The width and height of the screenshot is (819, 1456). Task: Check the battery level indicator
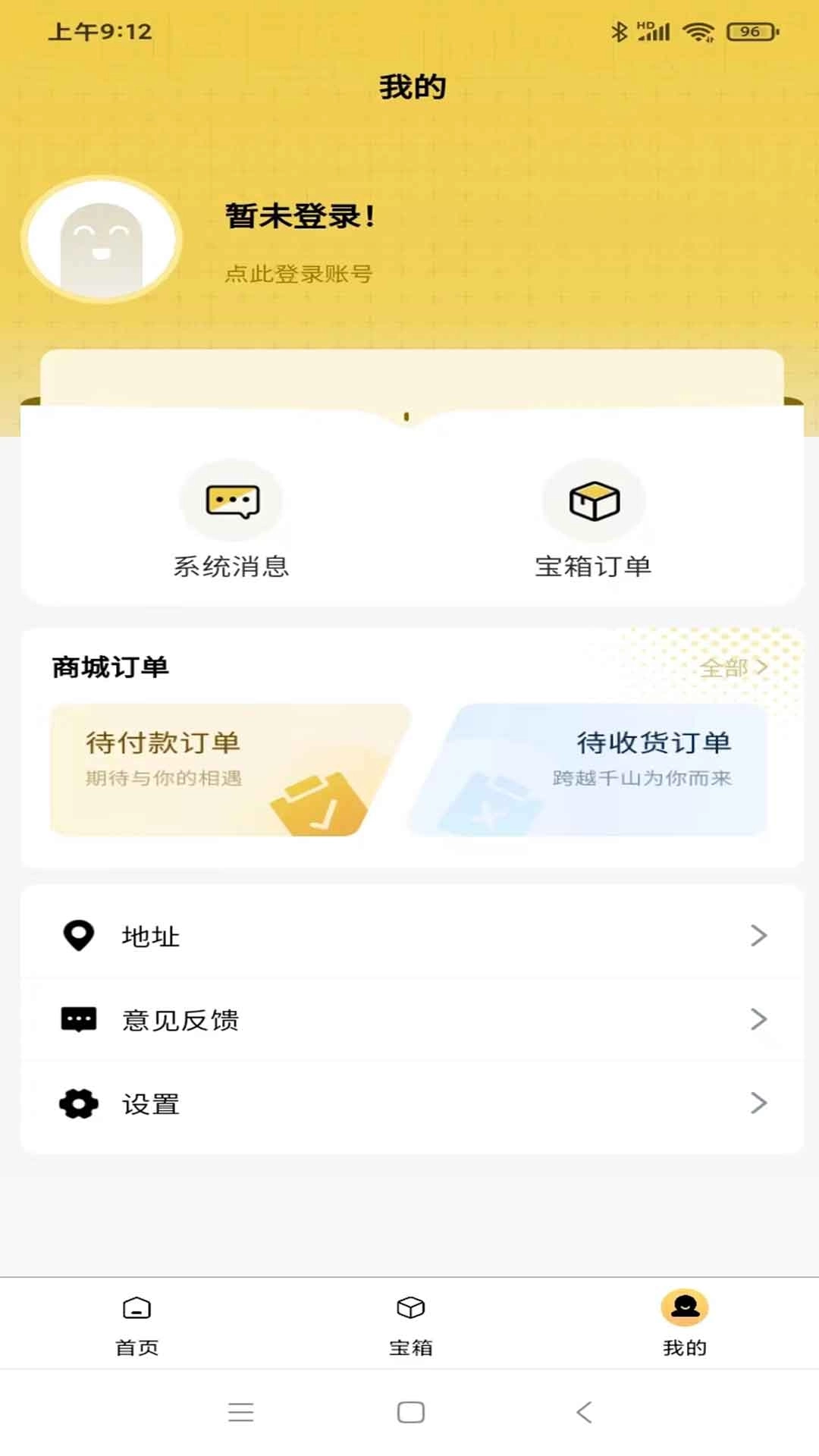pyautogui.click(x=749, y=30)
